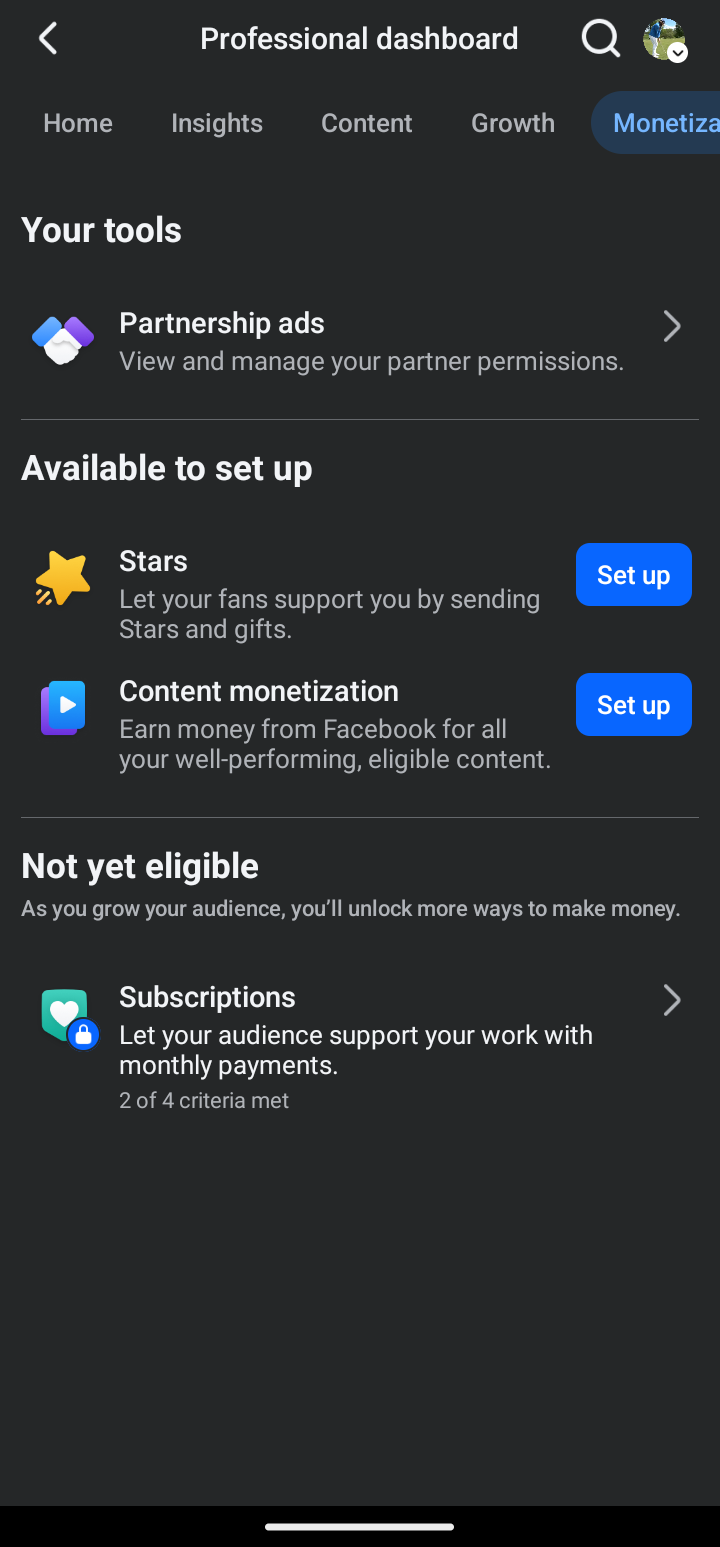Switch to the Home tab
Screen dimensions: 720x1547
[x=78, y=123]
